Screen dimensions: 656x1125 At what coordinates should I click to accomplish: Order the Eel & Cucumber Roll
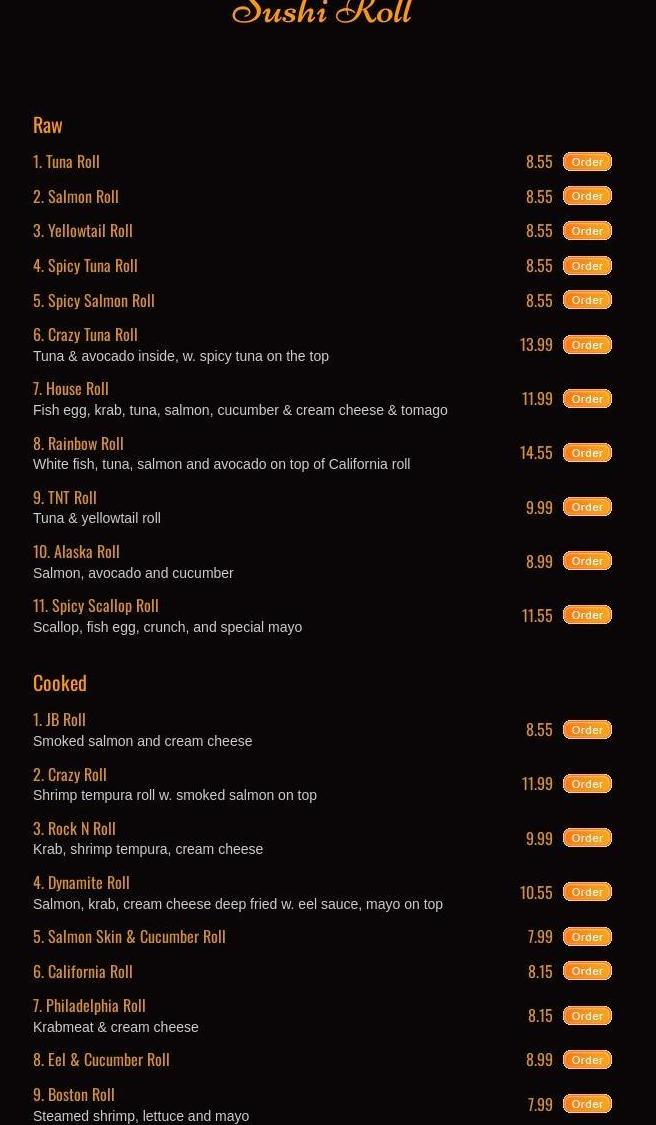pyautogui.click(x=587, y=1060)
